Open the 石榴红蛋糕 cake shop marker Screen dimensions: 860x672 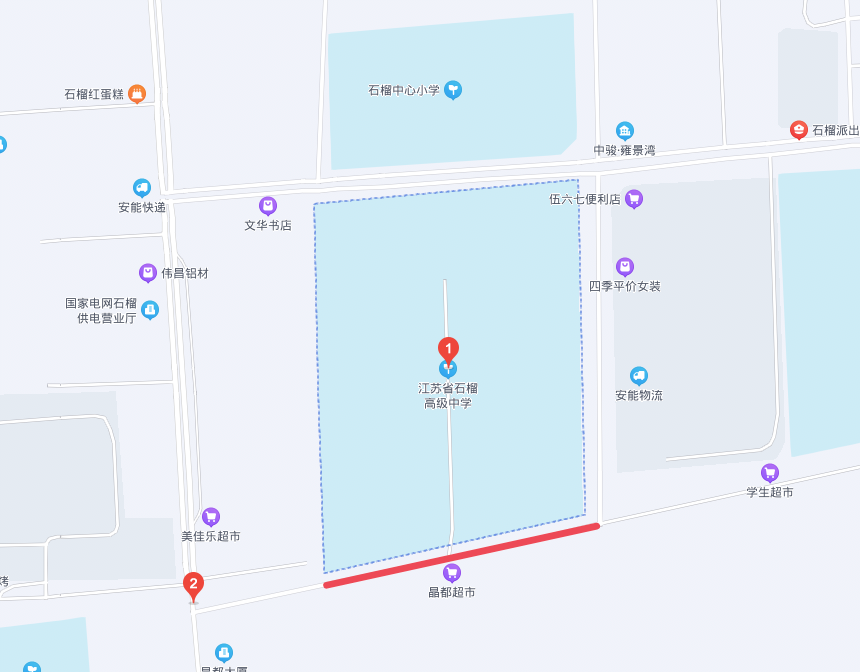tap(137, 94)
